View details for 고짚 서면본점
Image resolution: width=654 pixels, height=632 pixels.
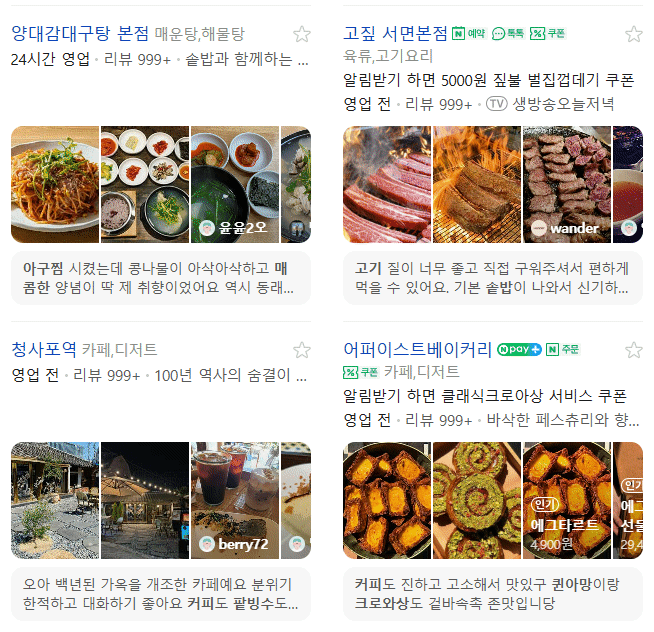click(x=394, y=34)
